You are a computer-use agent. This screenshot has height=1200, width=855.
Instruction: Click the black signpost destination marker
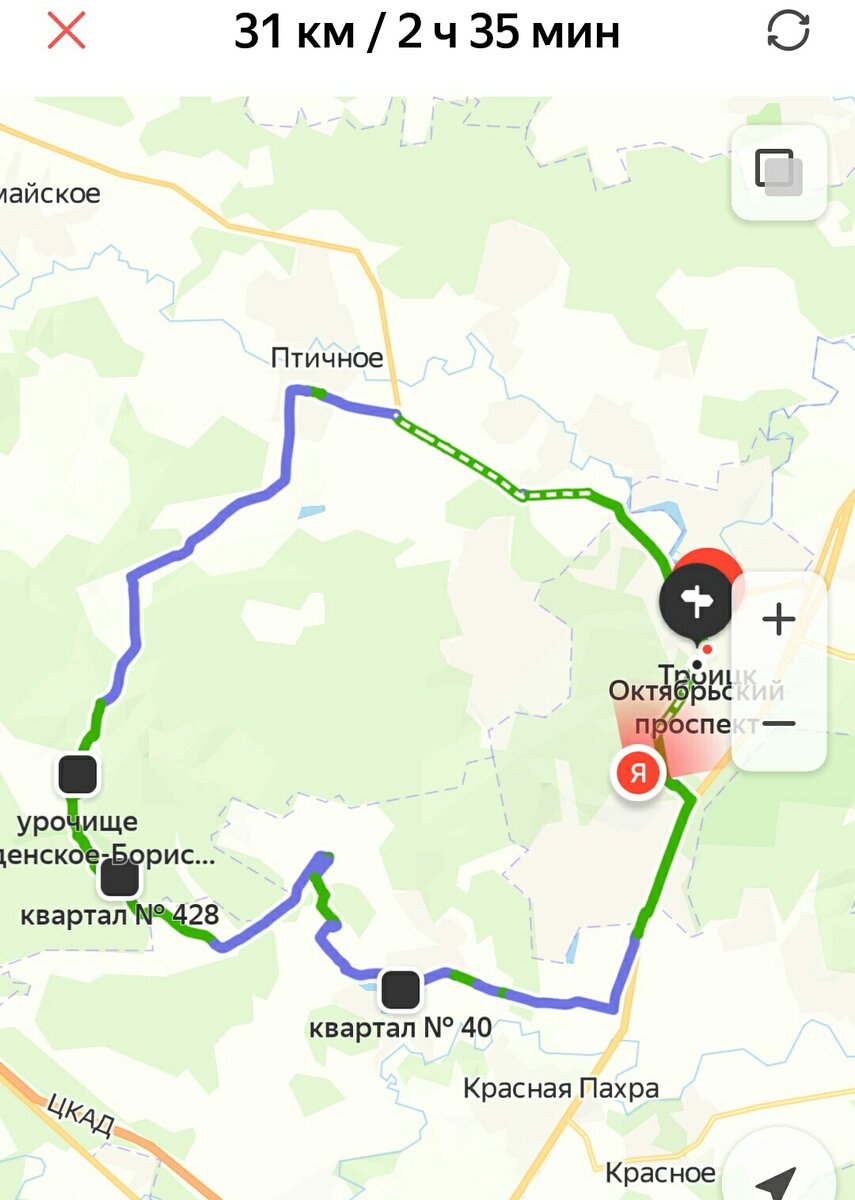tap(695, 600)
